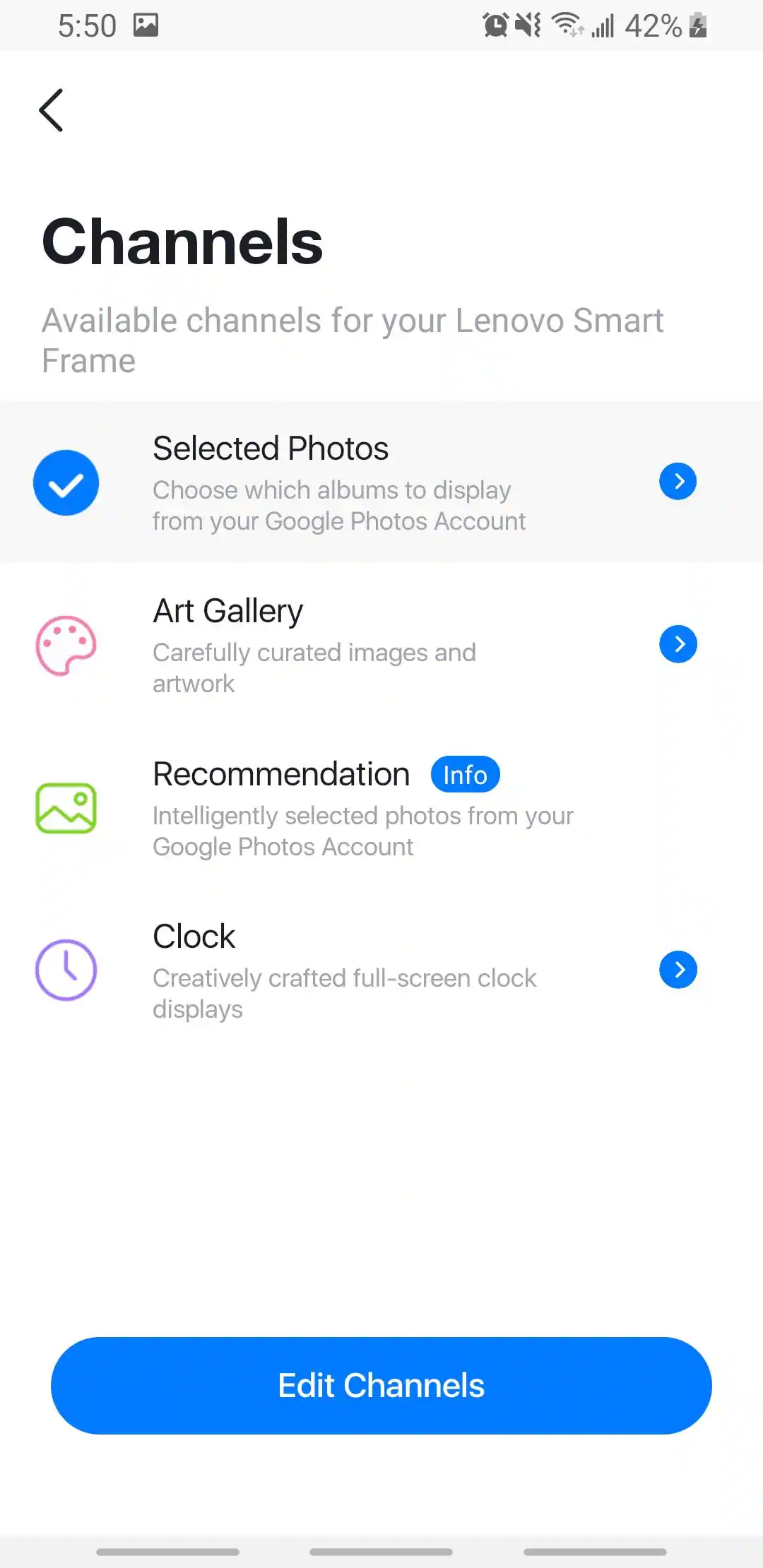
Task: Toggle the Selected Photos checkmark
Action: (66, 483)
